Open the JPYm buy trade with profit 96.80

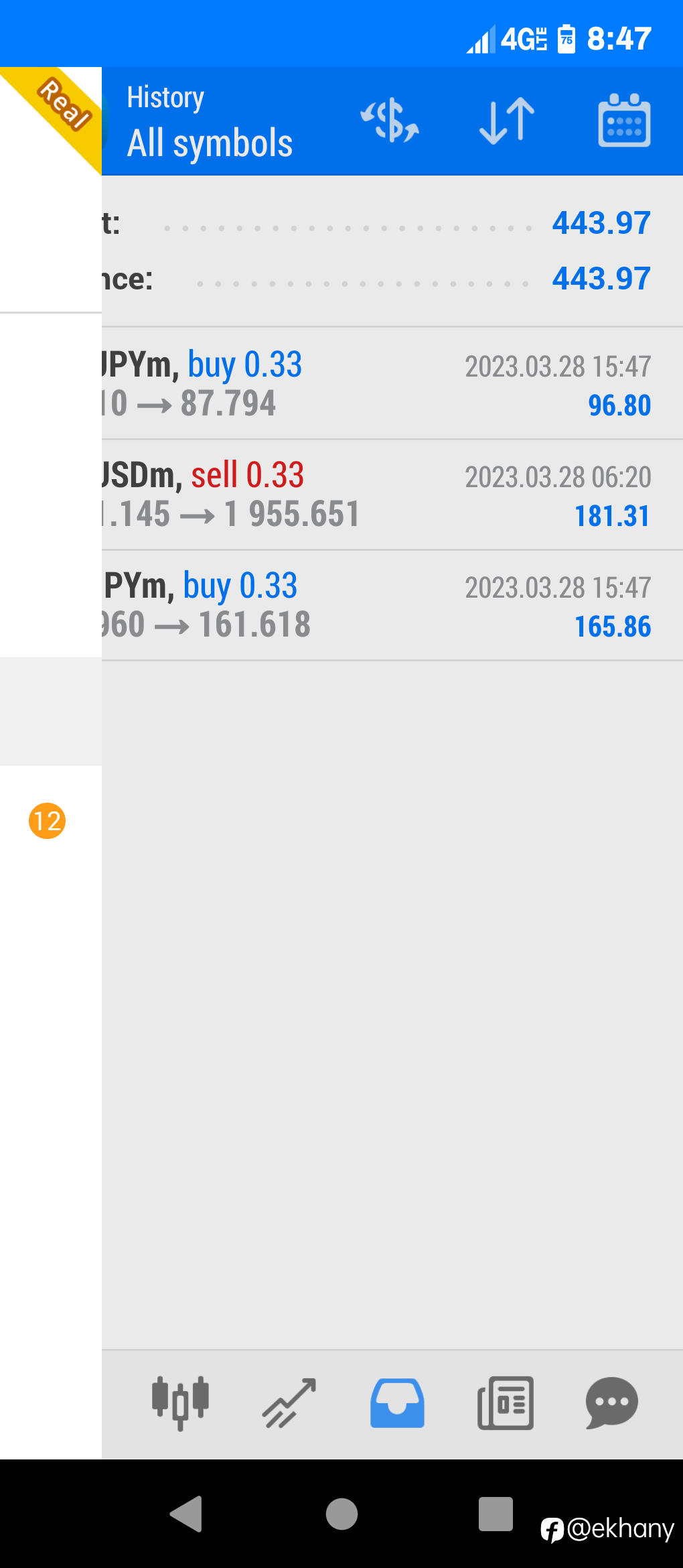(392, 384)
